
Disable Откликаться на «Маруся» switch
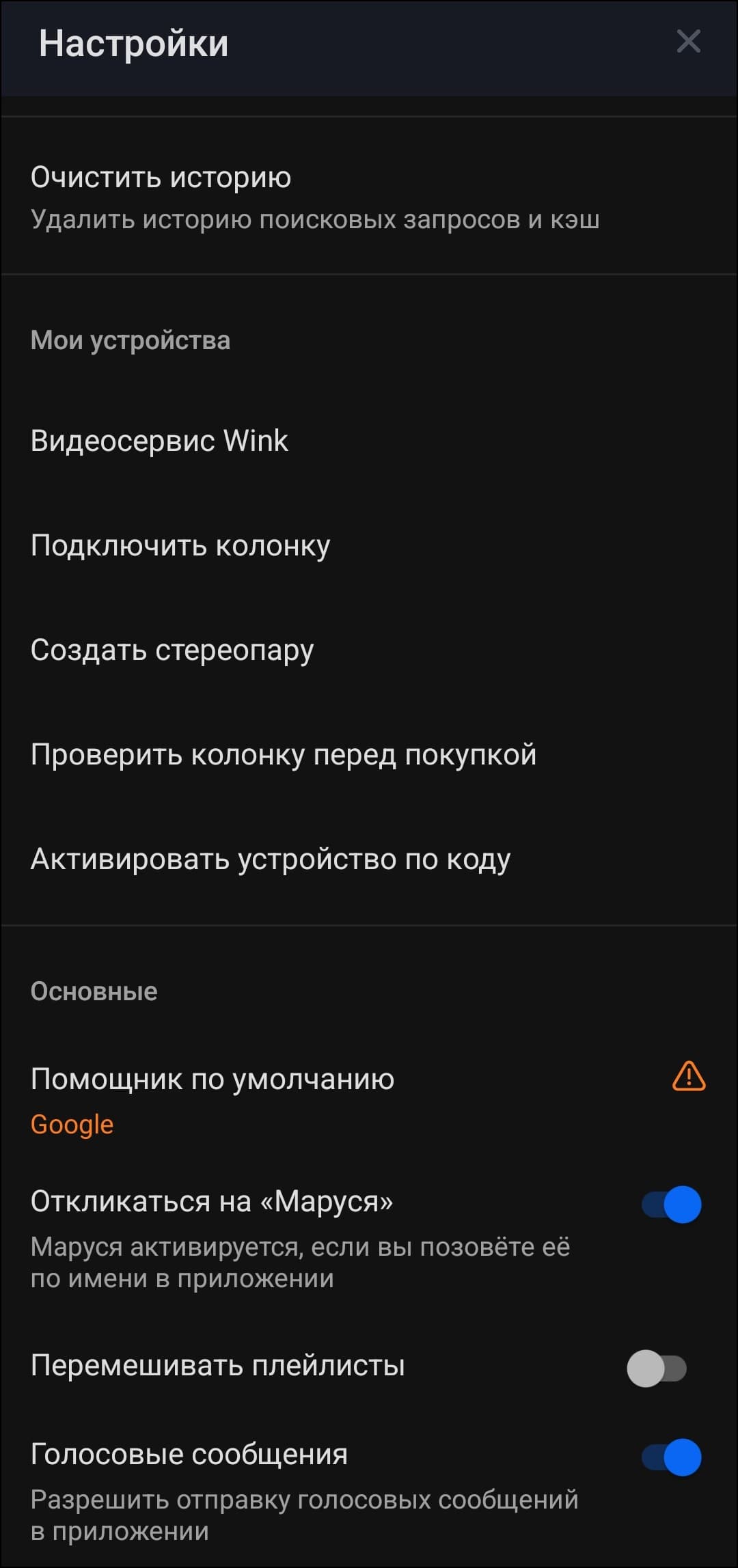click(x=671, y=1205)
